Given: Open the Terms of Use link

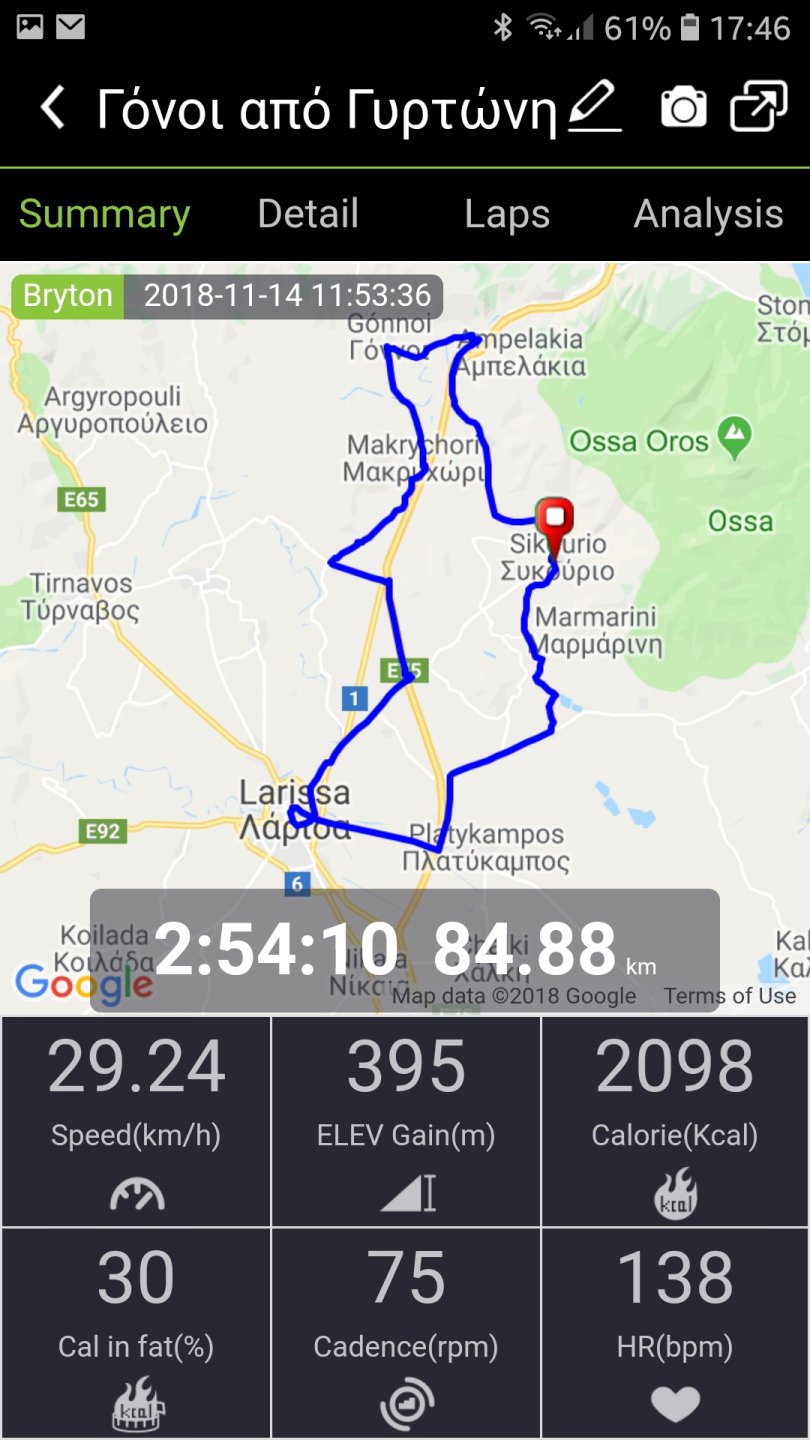Looking at the screenshot, I should click(730, 995).
